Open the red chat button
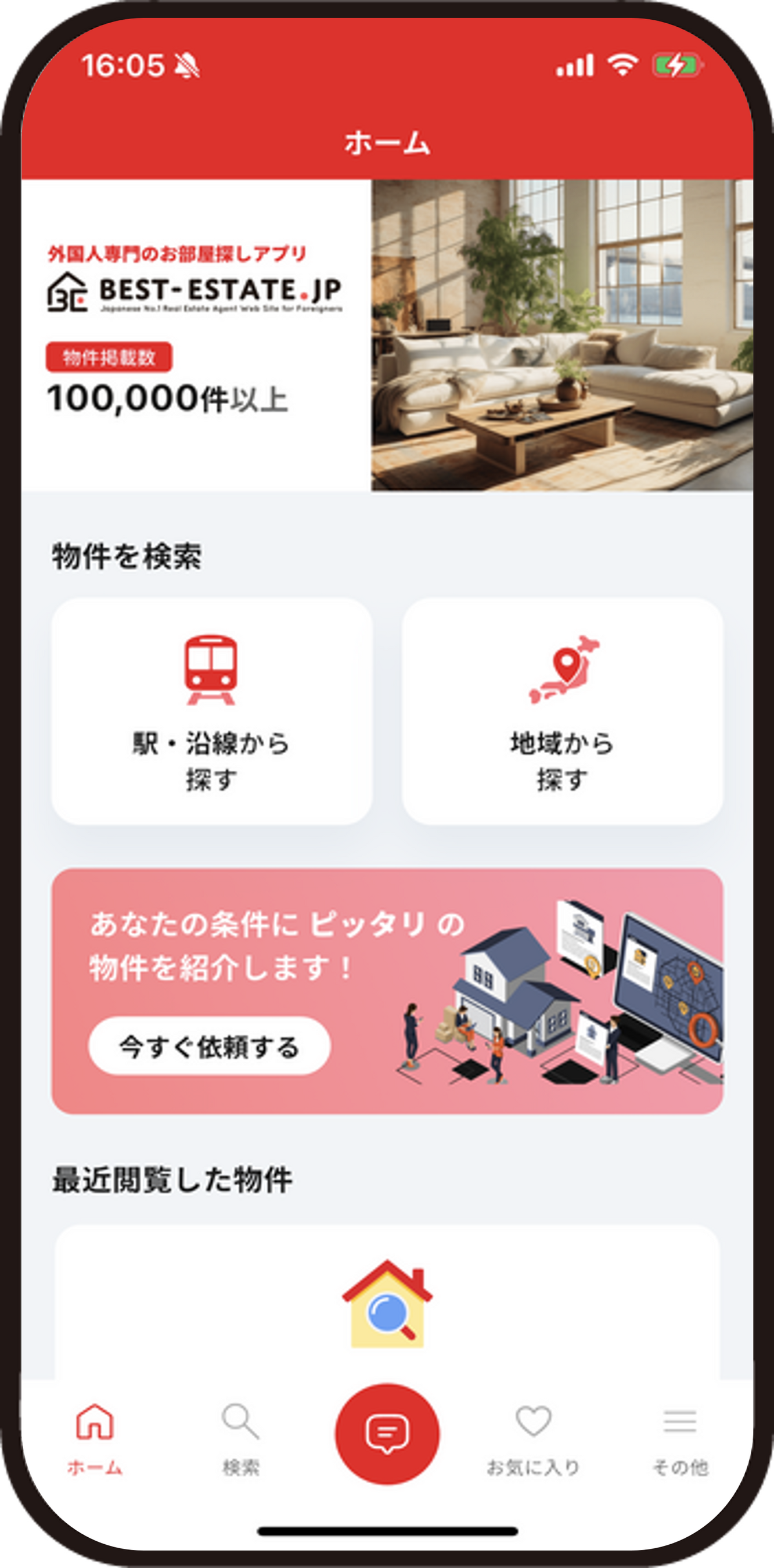The width and height of the screenshot is (774, 1568). coord(387,1433)
